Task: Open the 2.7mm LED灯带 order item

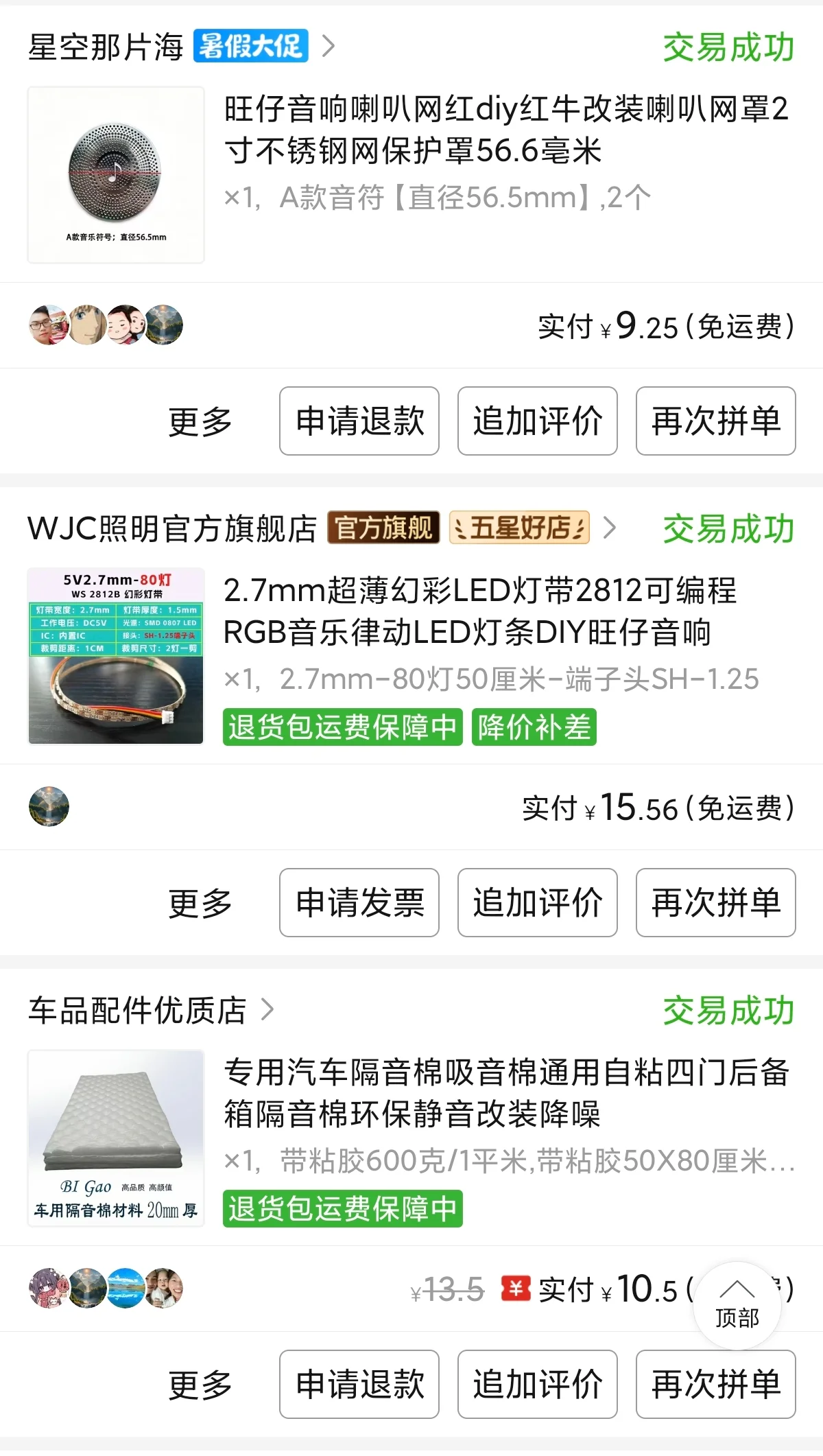Action: [411, 657]
